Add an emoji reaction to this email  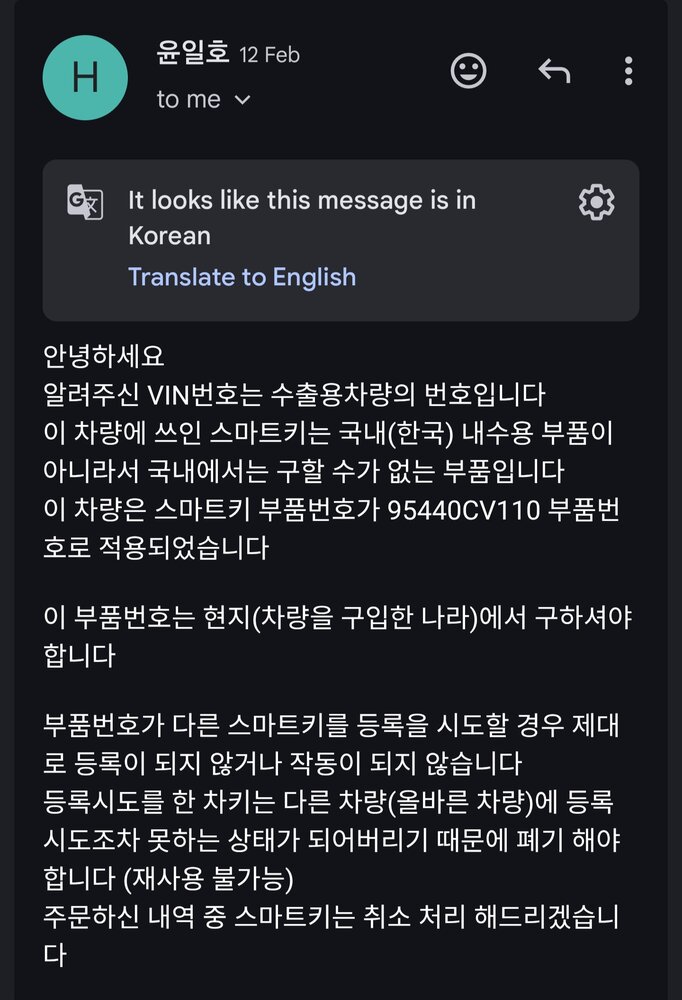point(468,70)
